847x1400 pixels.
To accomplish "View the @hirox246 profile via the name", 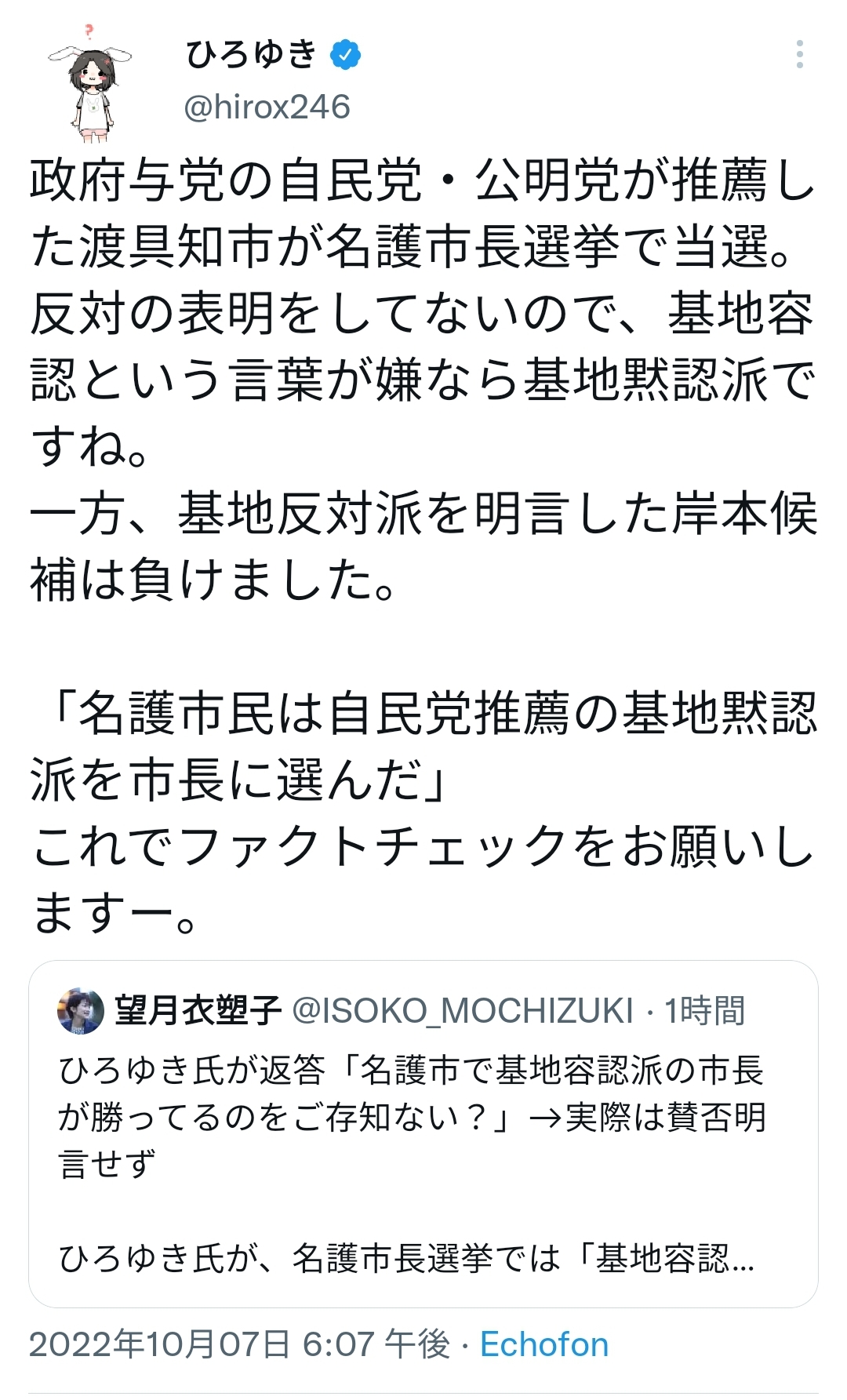I will 251,55.
